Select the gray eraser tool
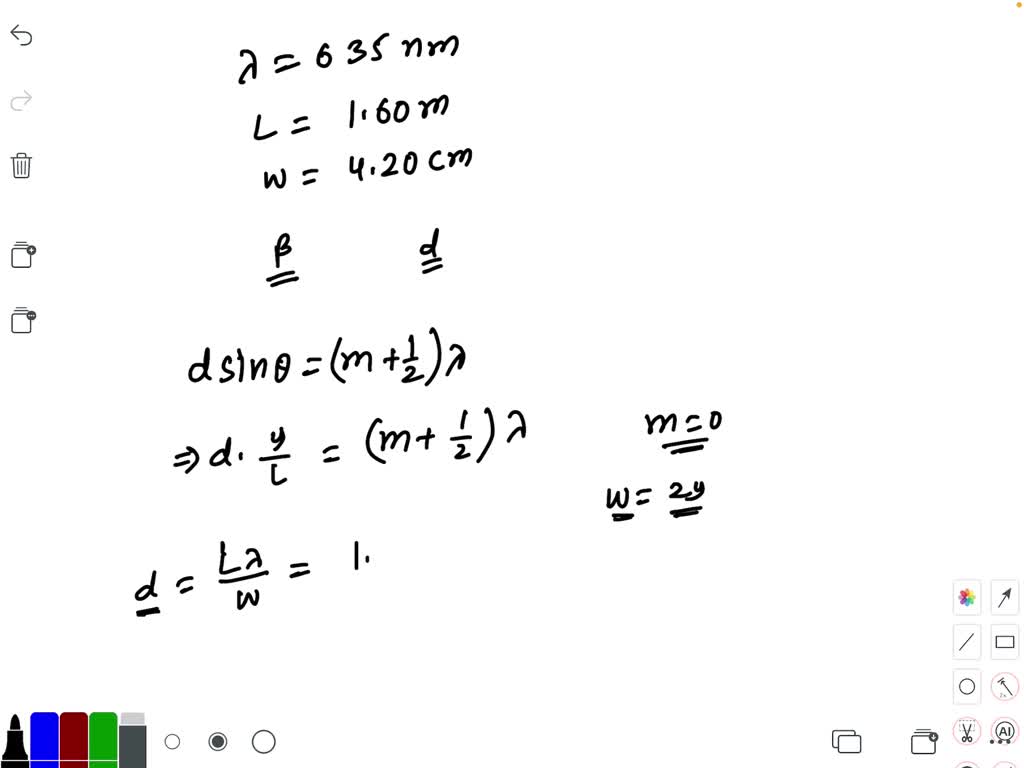 coord(133,740)
